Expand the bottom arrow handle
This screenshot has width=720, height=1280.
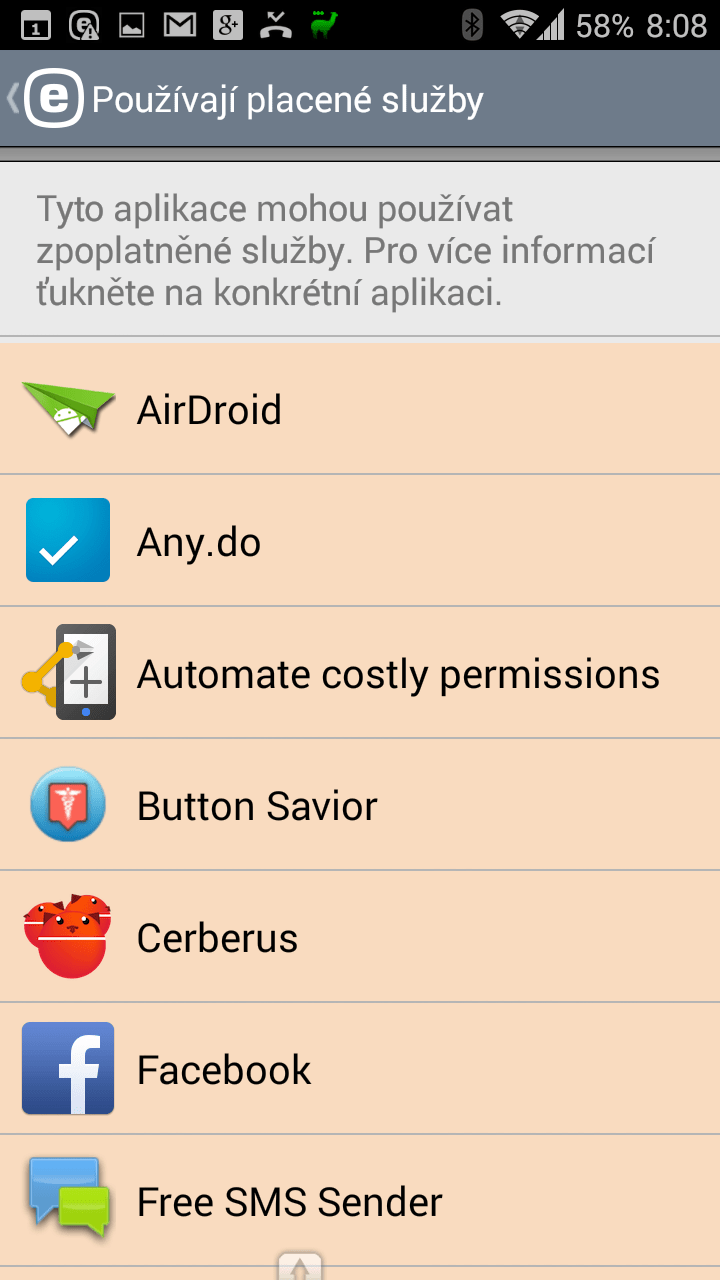(x=300, y=1266)
